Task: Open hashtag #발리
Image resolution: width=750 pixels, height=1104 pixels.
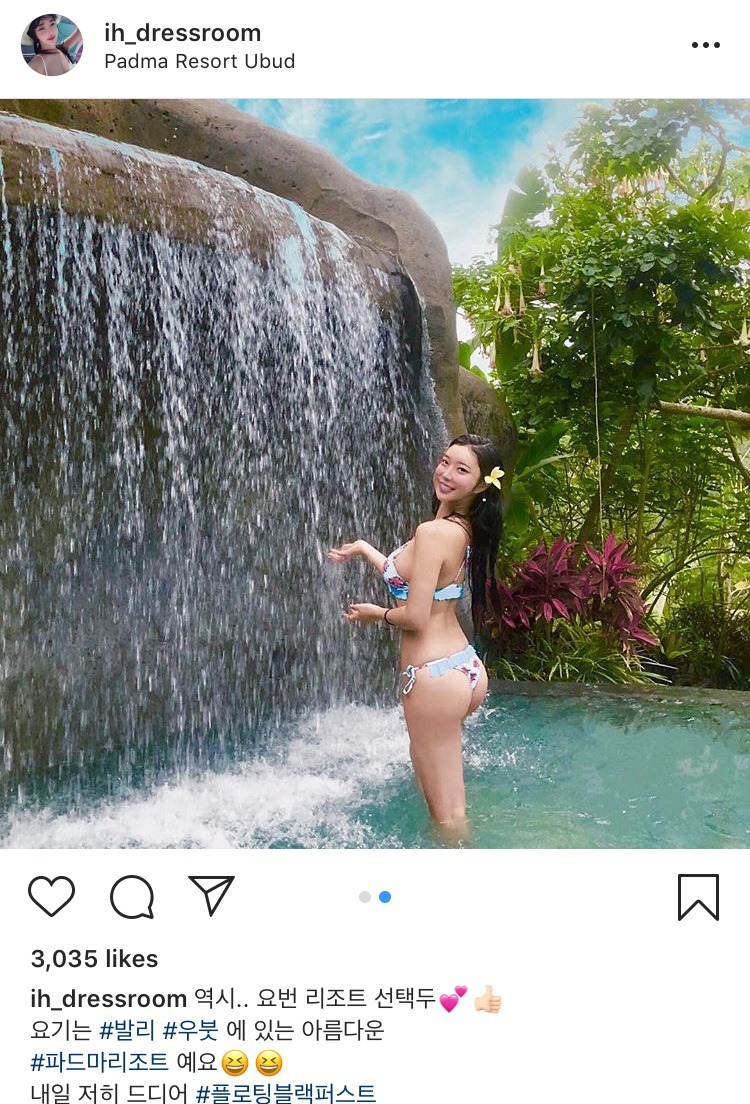Action: [x=127, y=1029]
